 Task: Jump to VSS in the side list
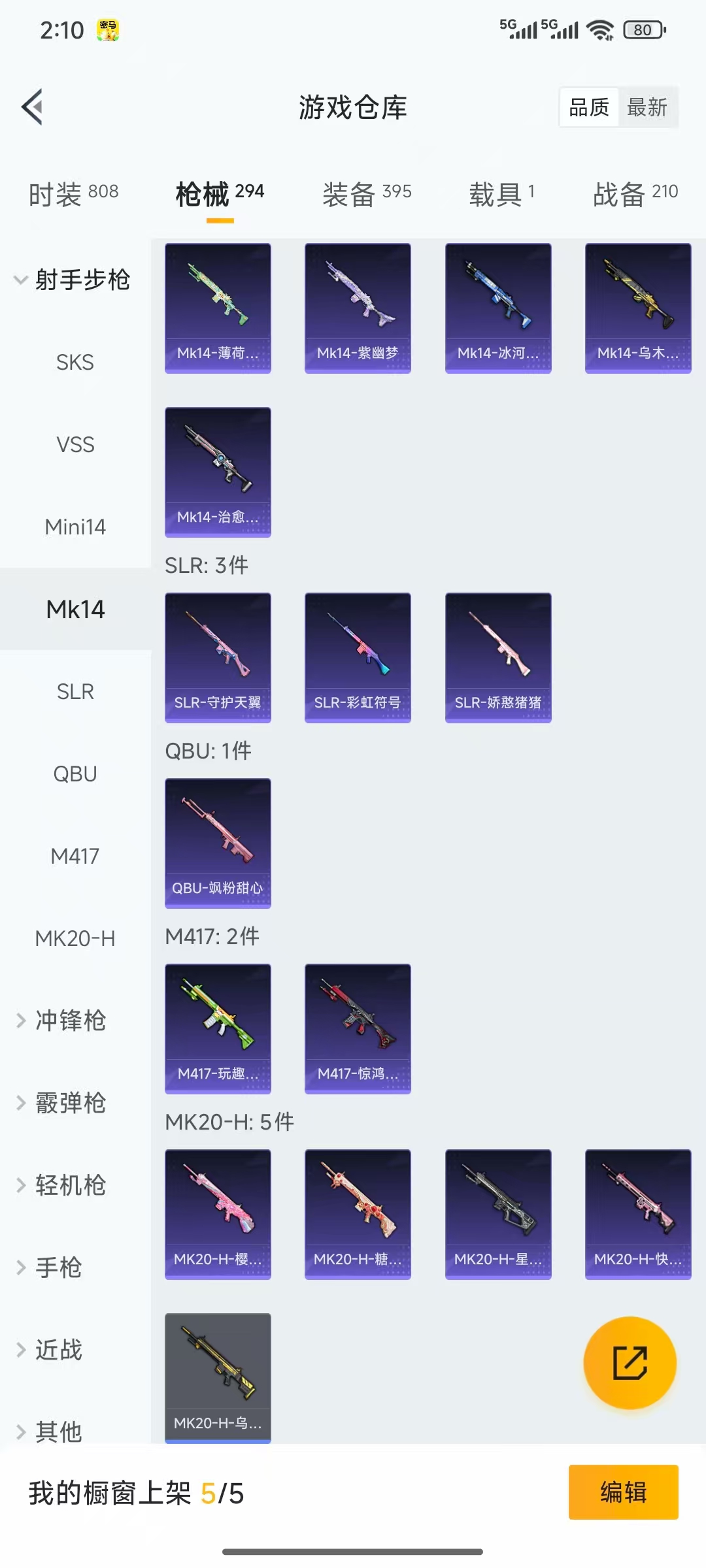point(75,444)
